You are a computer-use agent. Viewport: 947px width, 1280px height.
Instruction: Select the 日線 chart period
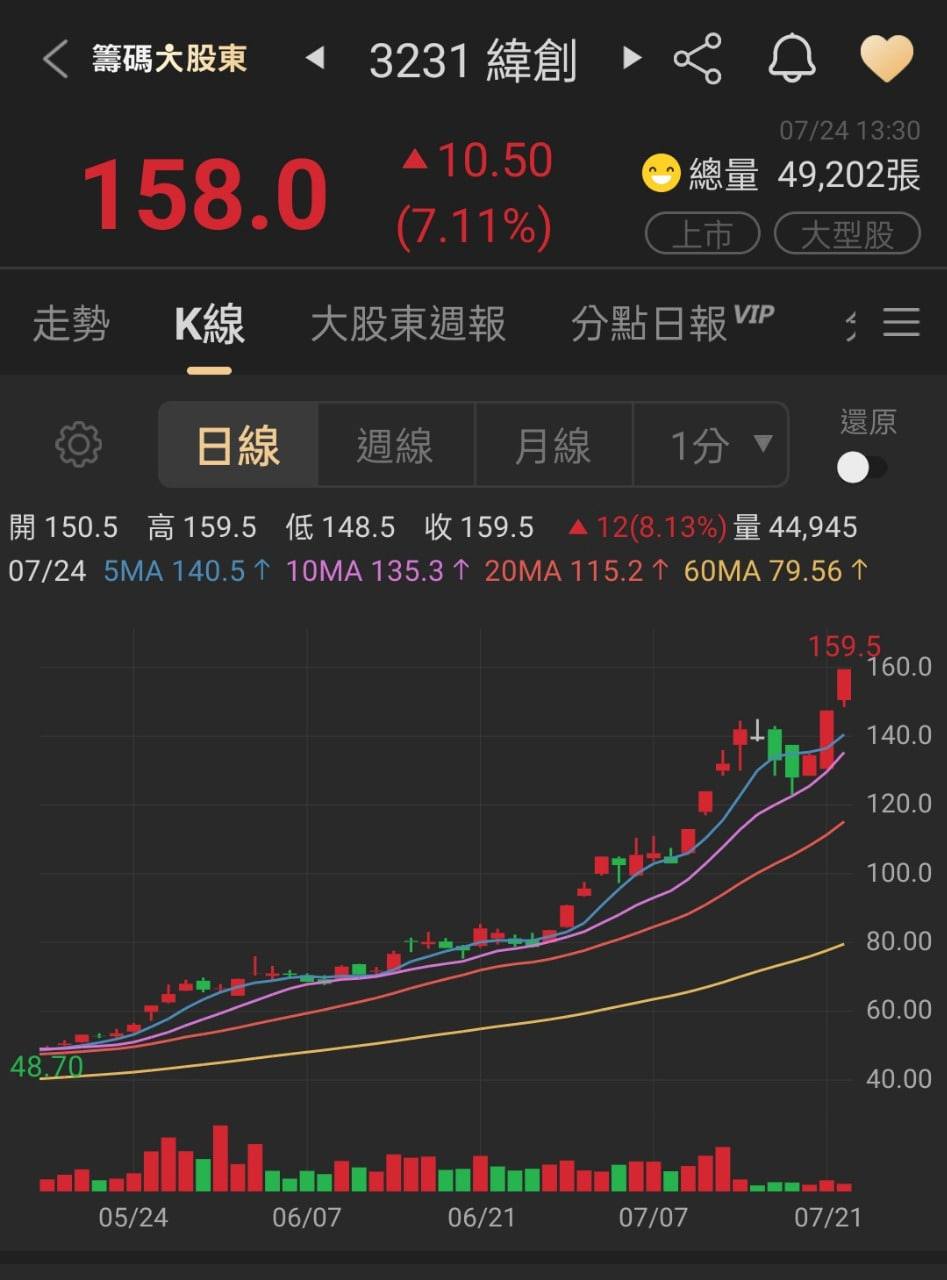click(x=238, y=446)
